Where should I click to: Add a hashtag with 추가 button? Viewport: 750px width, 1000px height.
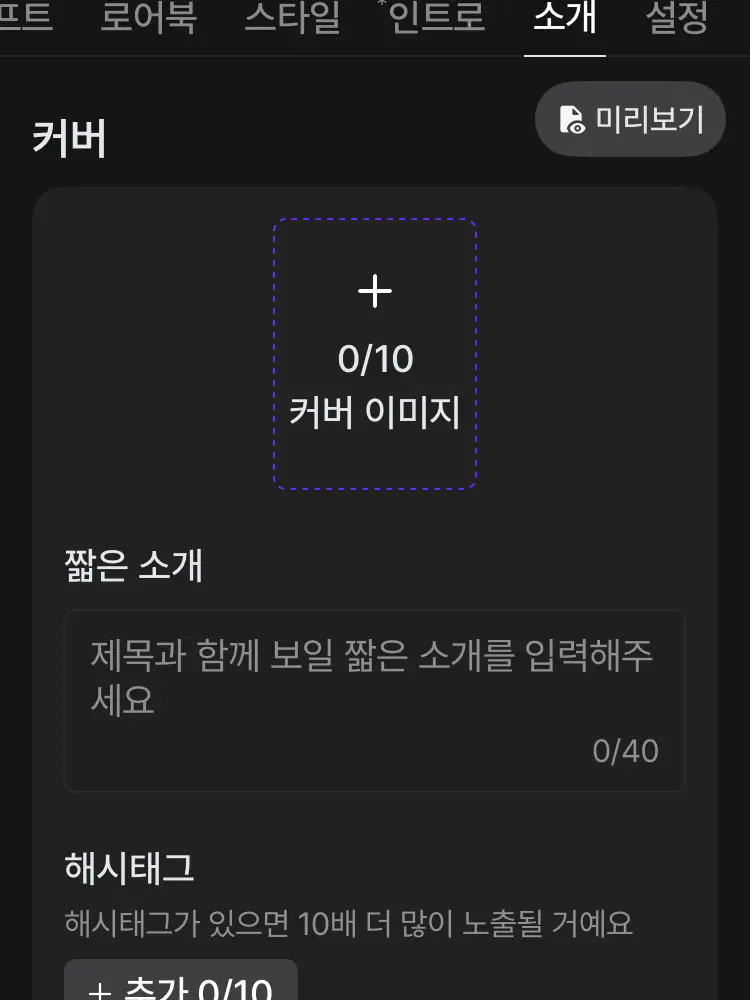click(181, 985)
